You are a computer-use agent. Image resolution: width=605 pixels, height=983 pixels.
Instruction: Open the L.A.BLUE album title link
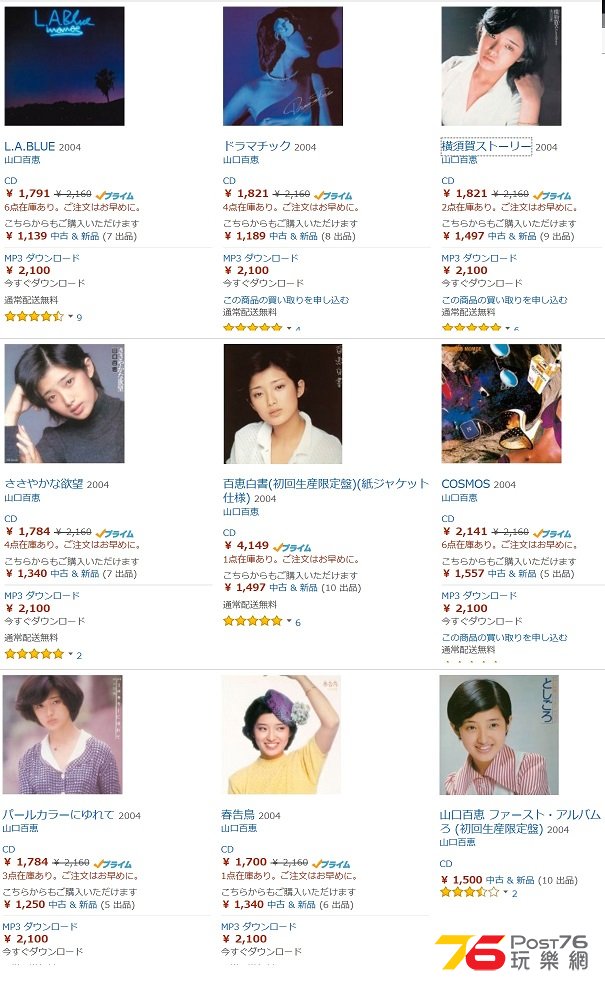(30, 146)
